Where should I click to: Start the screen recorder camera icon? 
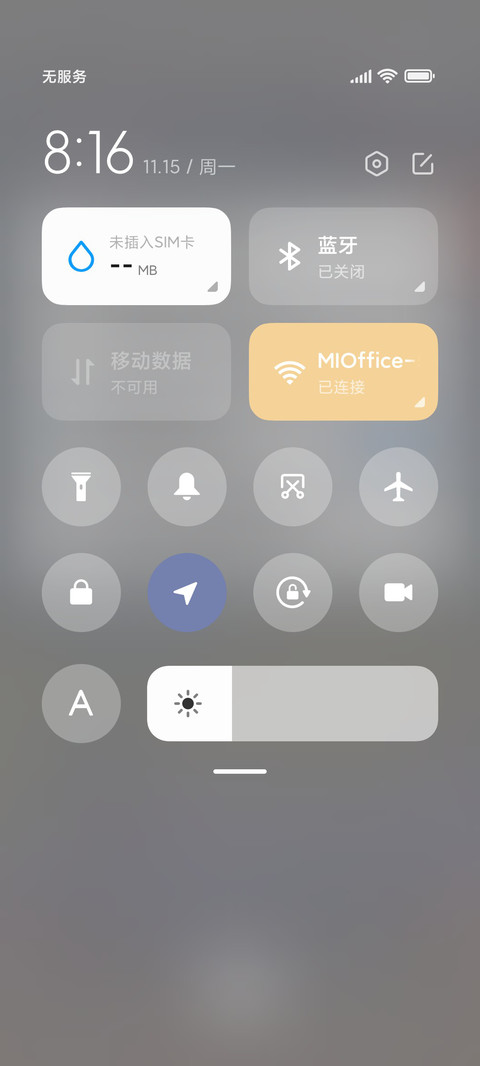tap(398, 592)
